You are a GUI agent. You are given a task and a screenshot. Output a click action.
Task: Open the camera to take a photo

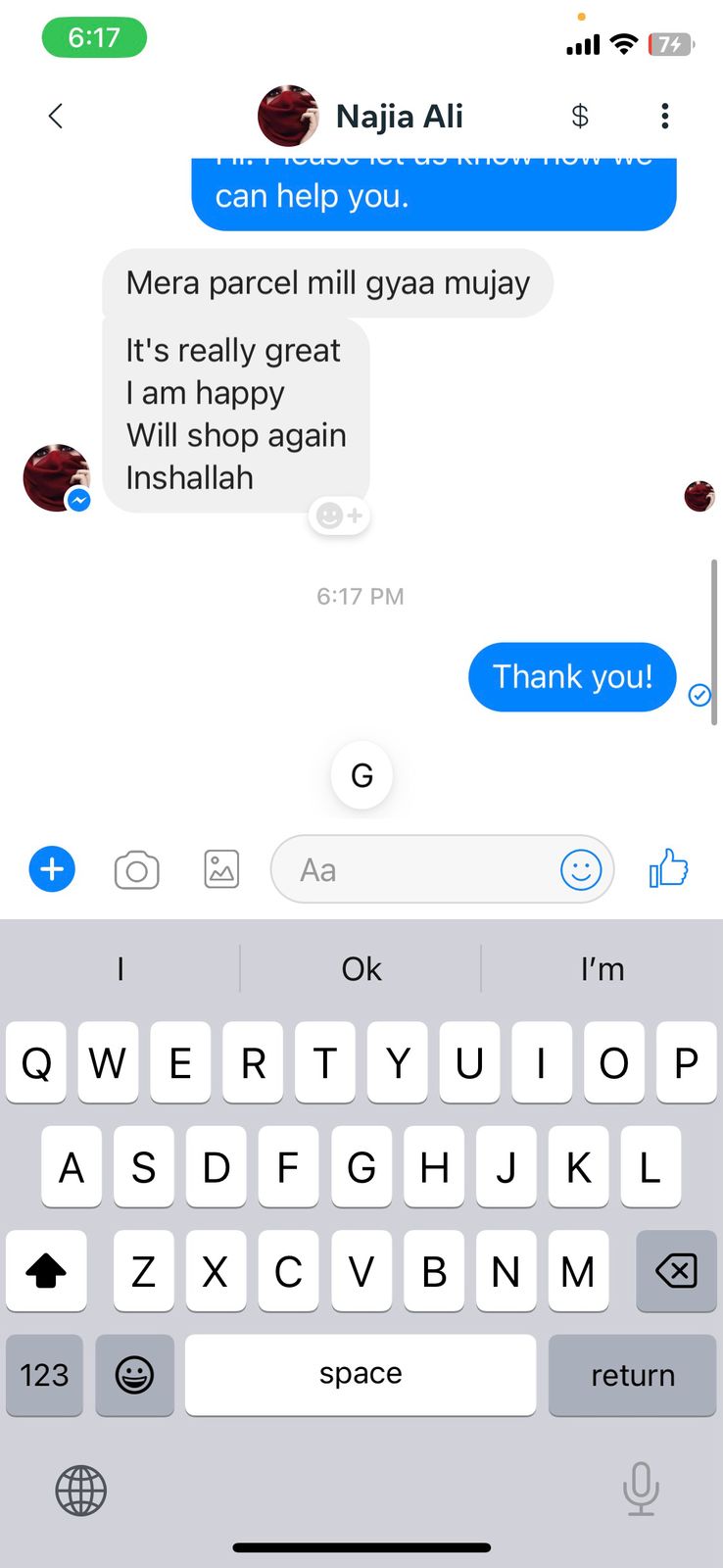136,870
